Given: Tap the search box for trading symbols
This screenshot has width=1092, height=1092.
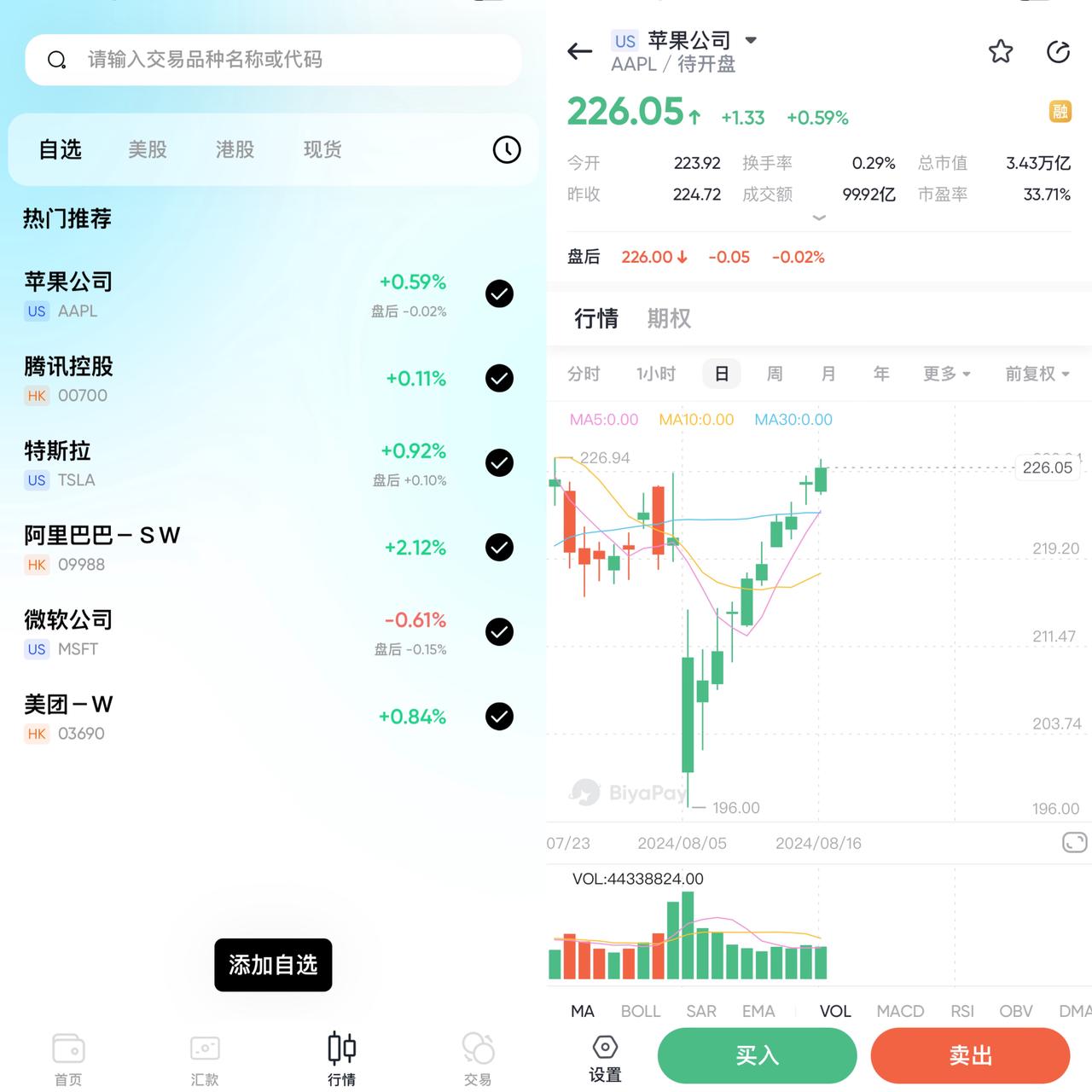Looking at the screenshot, I should point(273,60).
